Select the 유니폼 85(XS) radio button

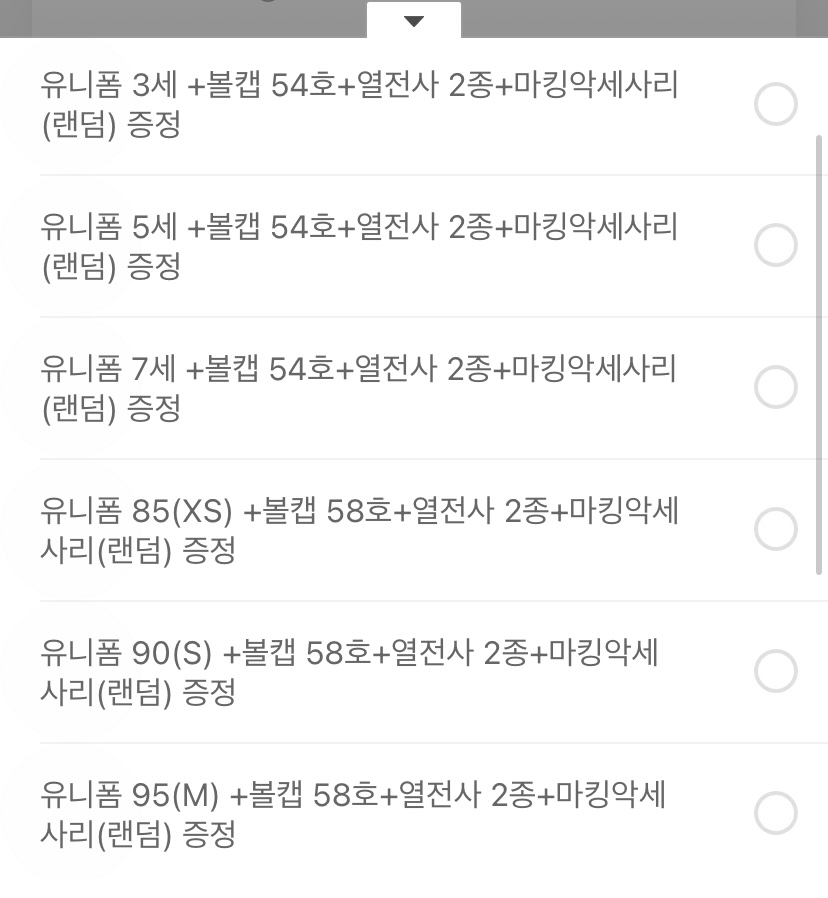click(777, 529)
